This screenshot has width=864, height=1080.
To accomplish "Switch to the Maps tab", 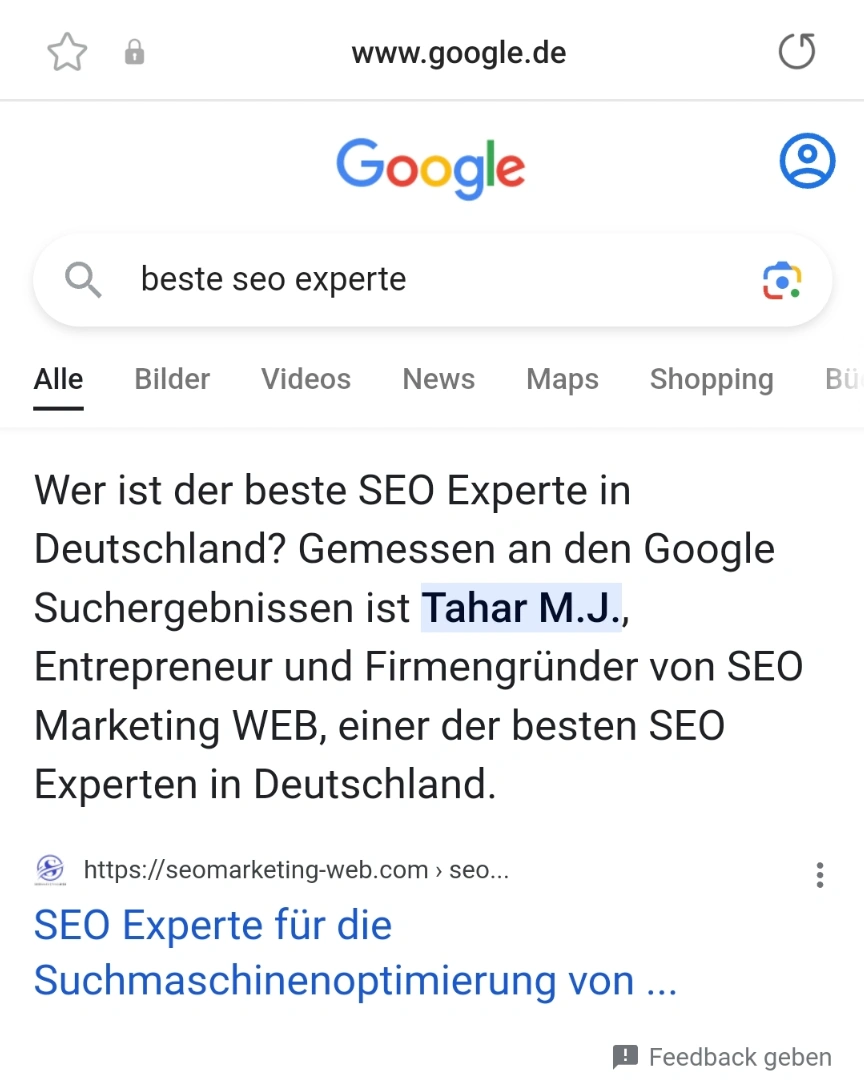I will click(562, 379).
